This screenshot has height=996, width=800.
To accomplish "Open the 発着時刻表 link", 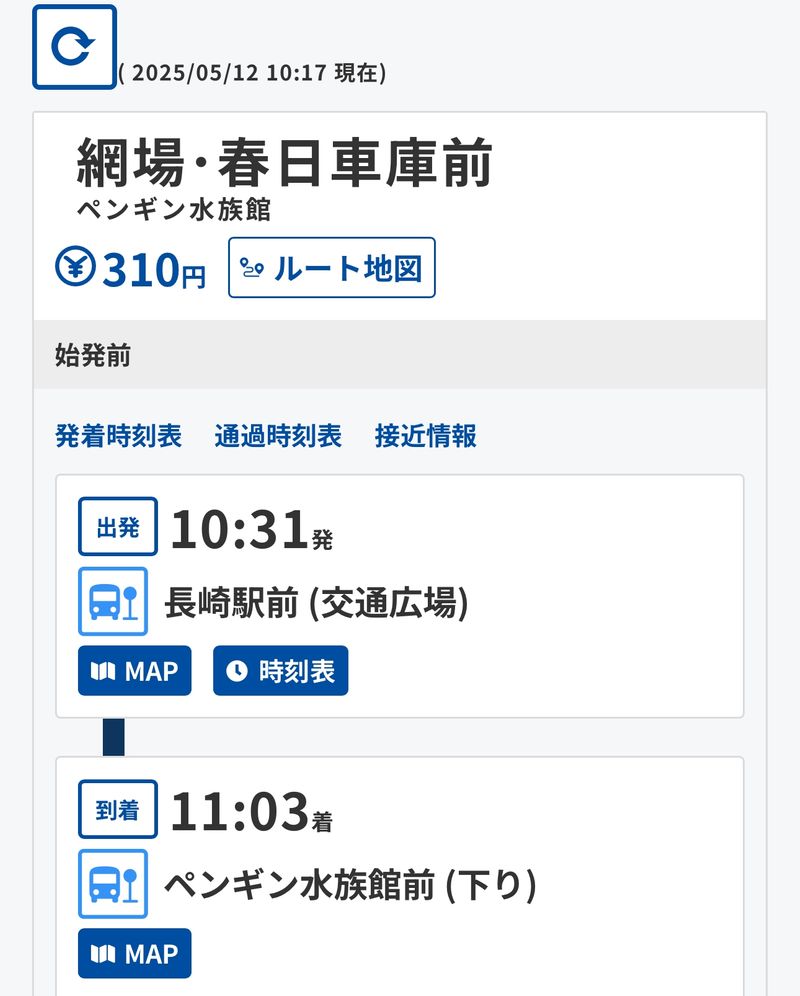I will click(118, 436).
